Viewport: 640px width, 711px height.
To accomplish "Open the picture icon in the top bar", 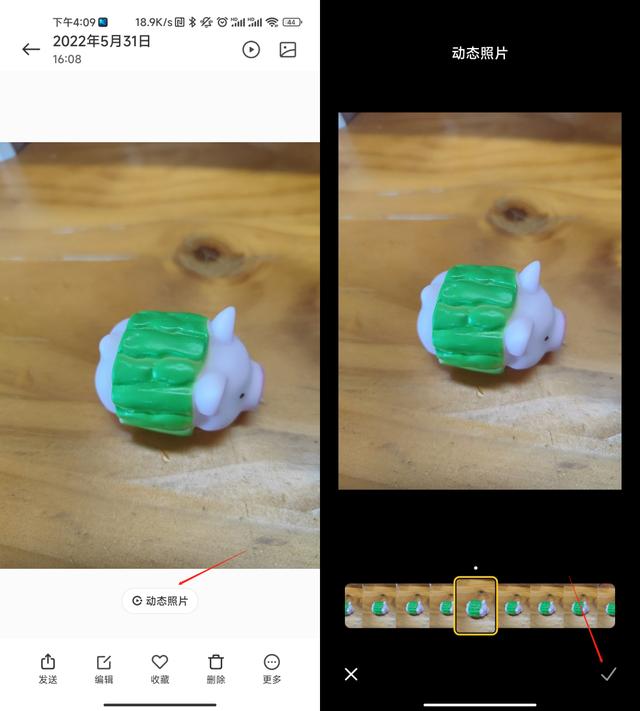I will pos(288,49).
